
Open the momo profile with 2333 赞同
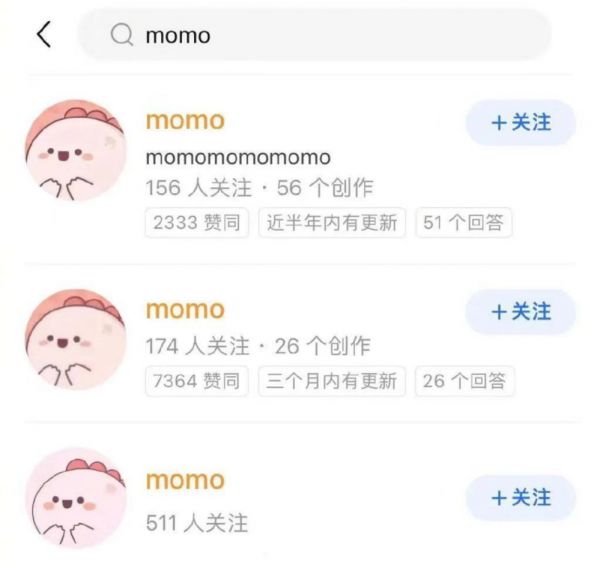tap(185, 121)
